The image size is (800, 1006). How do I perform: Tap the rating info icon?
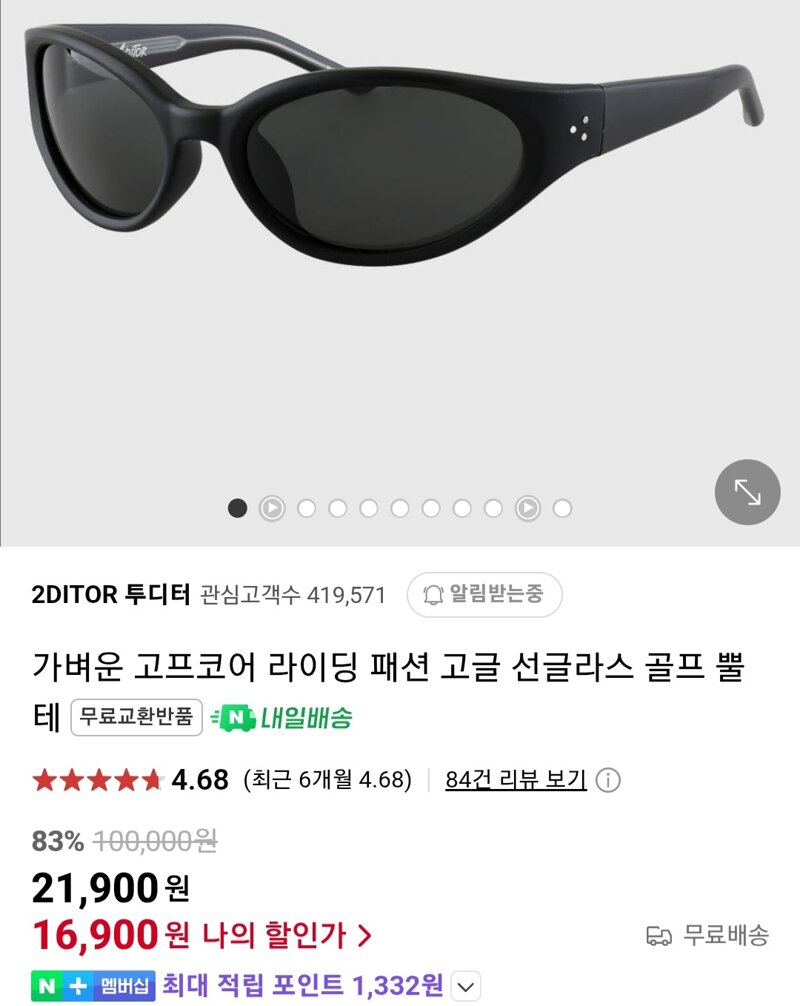pyautogui.click(x=609, y=780)
